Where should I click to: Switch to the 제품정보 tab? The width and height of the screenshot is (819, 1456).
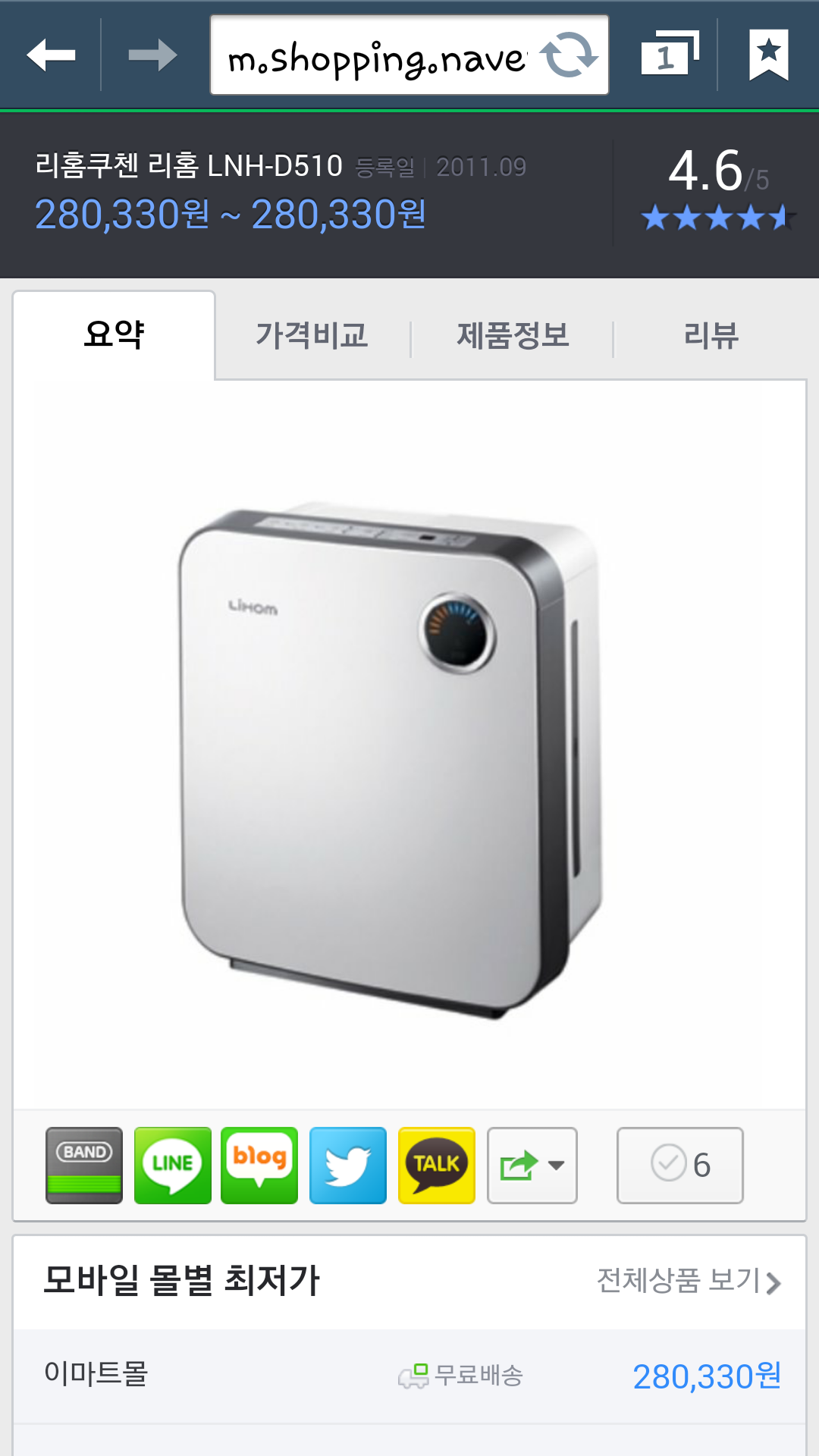click(513, 335)
